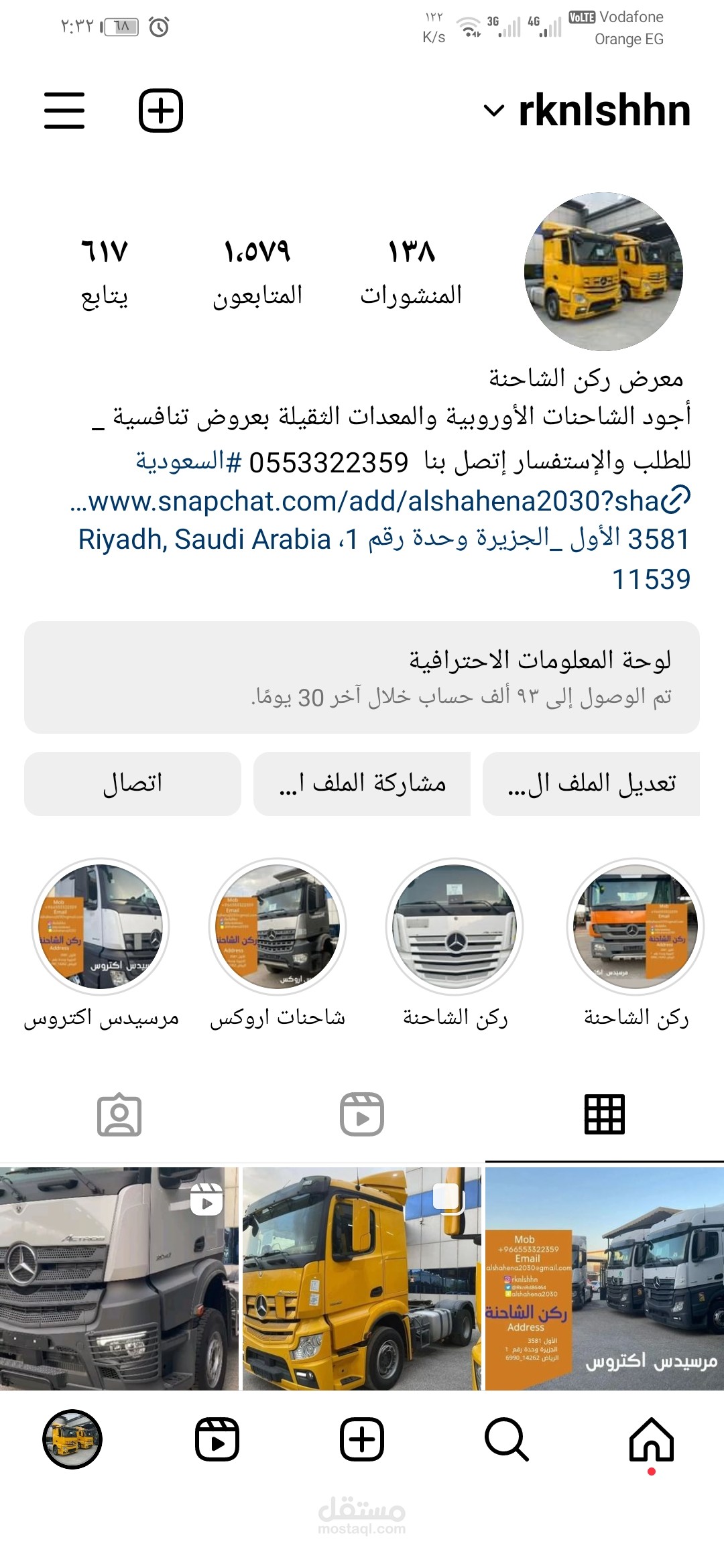View the following list

105,271
